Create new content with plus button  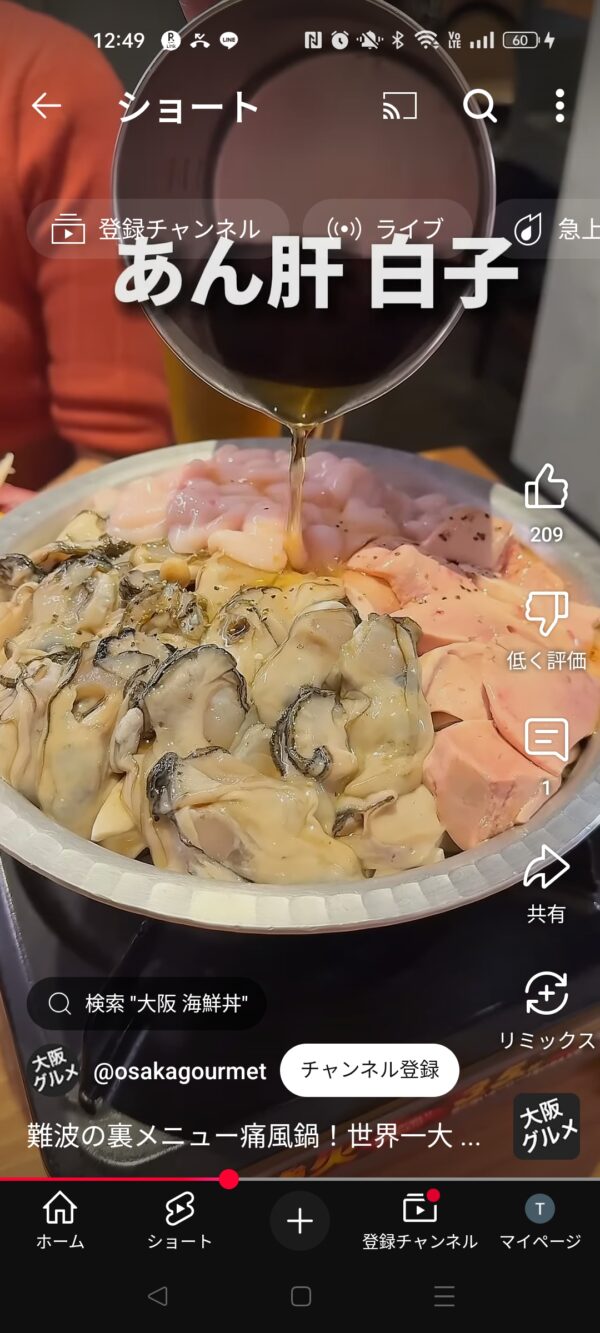(x=300, y=1221)
